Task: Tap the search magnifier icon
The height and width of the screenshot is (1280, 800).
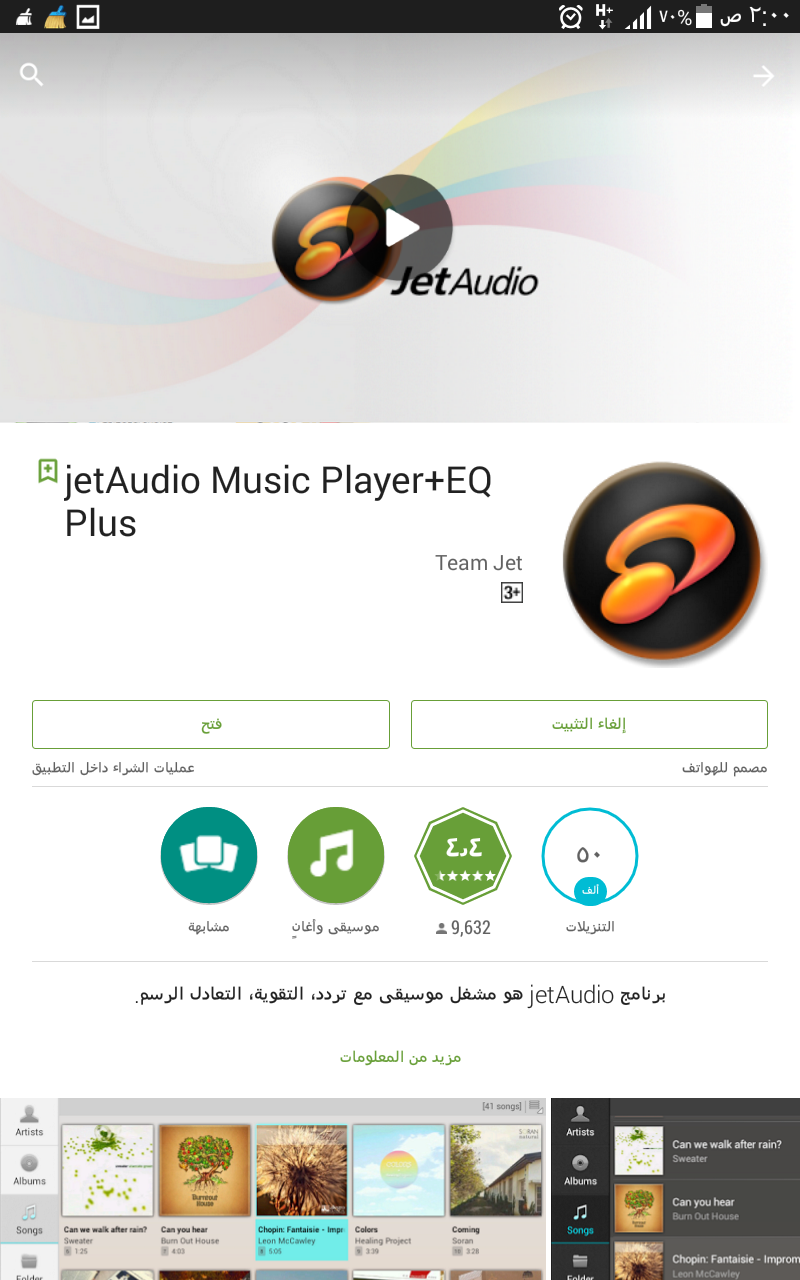Action: (30, 74)
